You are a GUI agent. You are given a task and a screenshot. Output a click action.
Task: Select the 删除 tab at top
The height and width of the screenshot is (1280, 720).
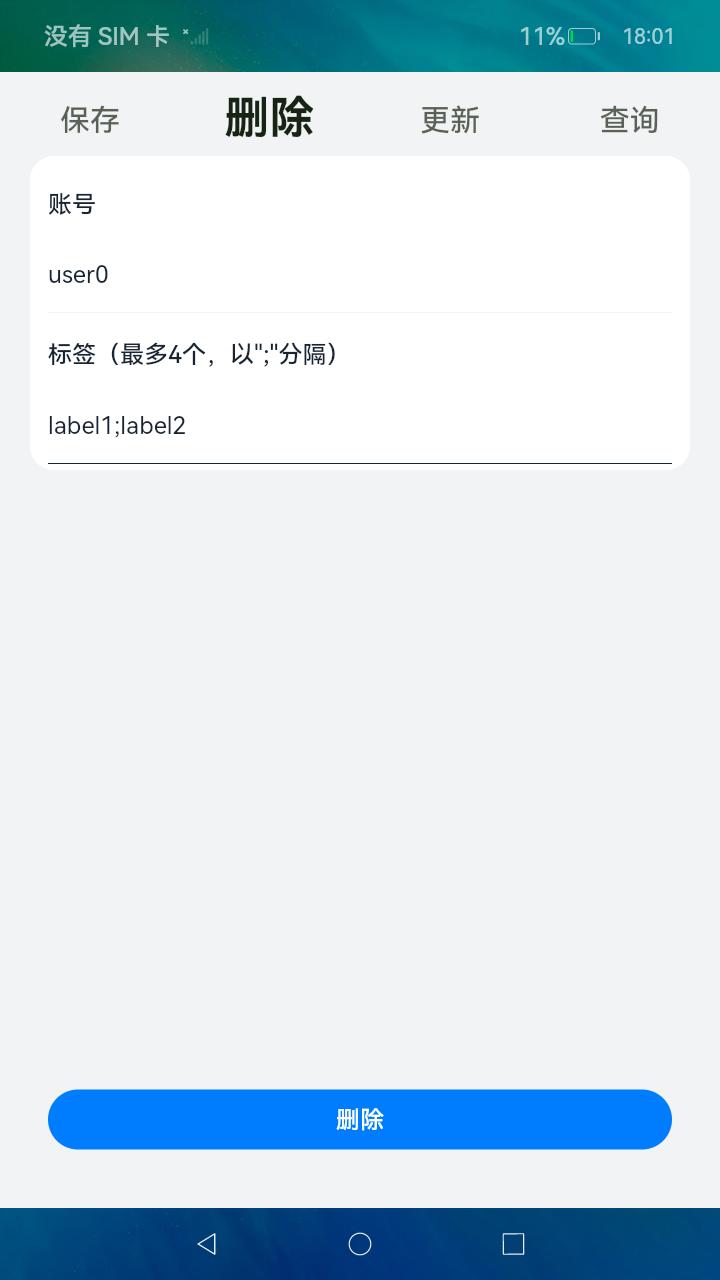click(x=269, y=118)
